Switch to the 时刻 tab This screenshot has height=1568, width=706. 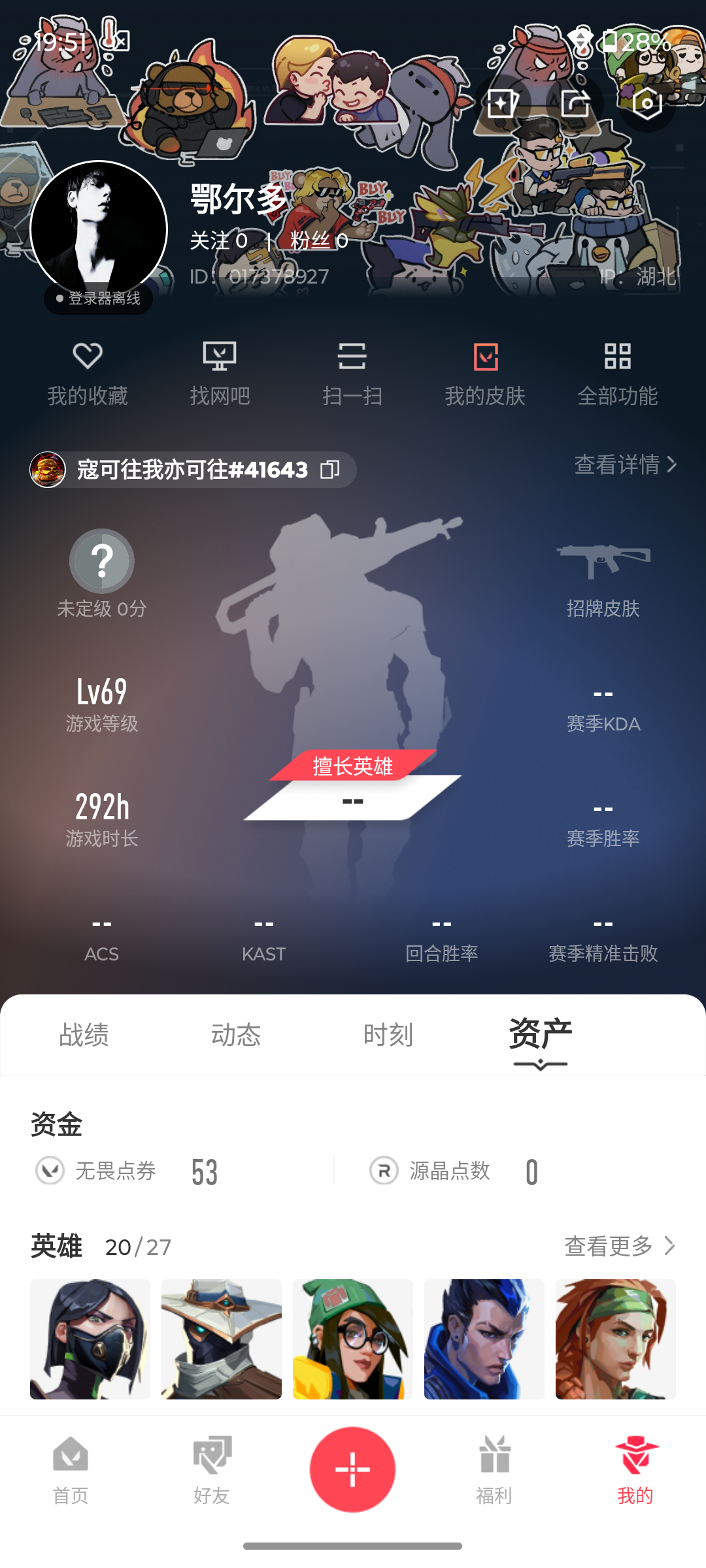click(388, 1035)
